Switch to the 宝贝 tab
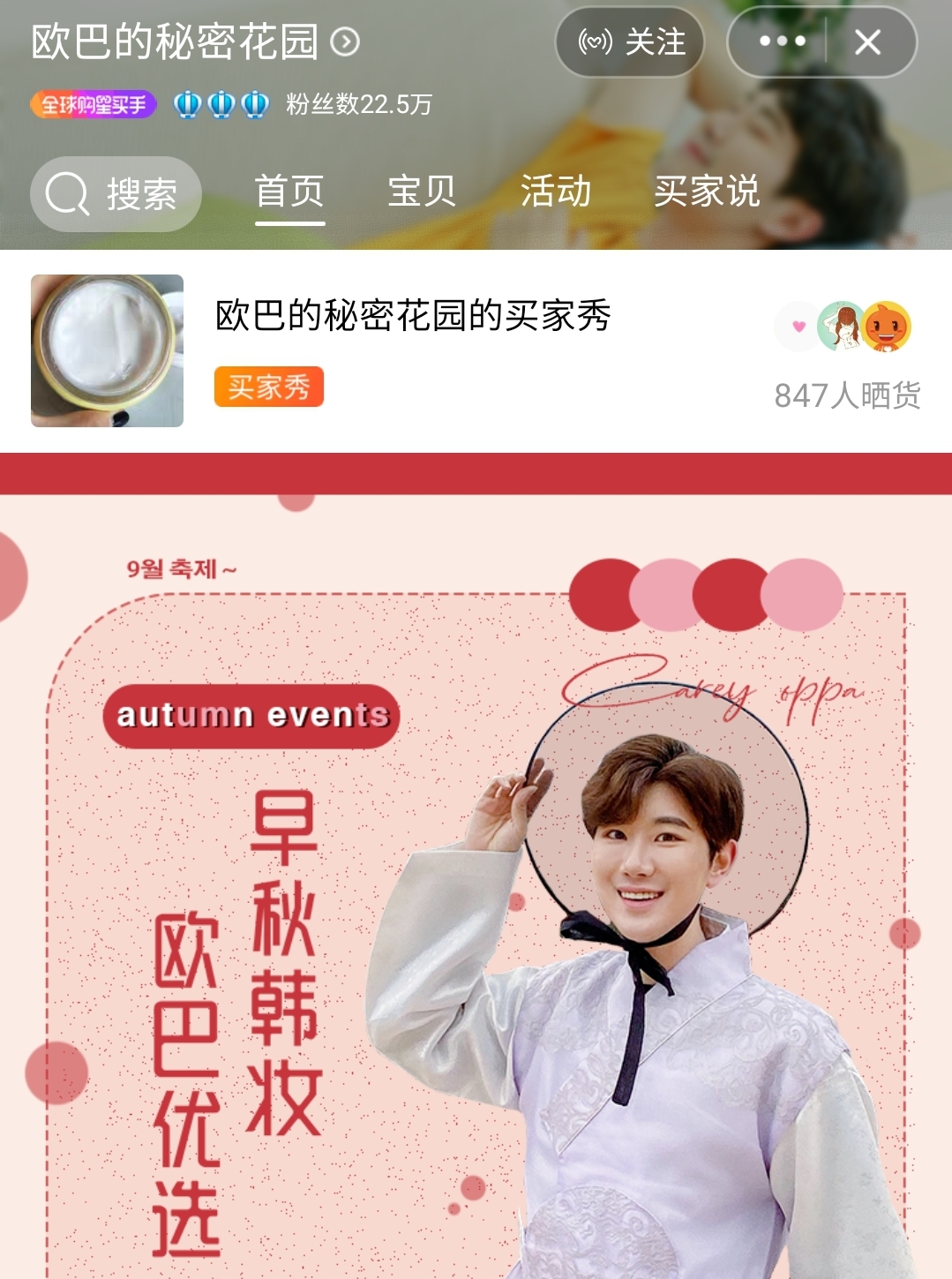 point(422,192)
